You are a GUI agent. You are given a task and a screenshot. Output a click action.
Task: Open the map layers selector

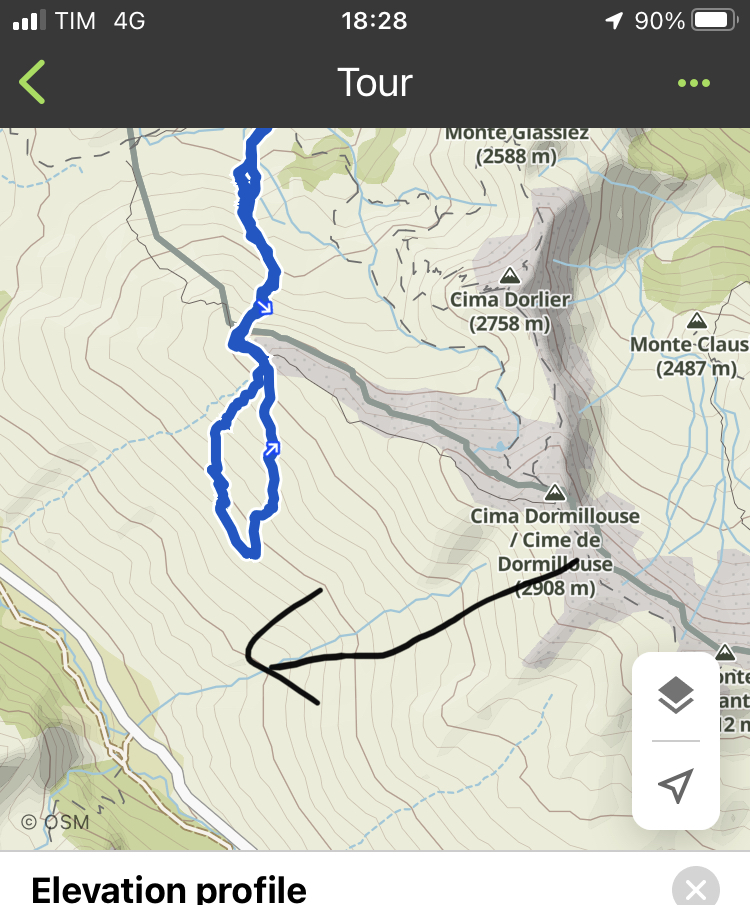click(x=676, y=695)
